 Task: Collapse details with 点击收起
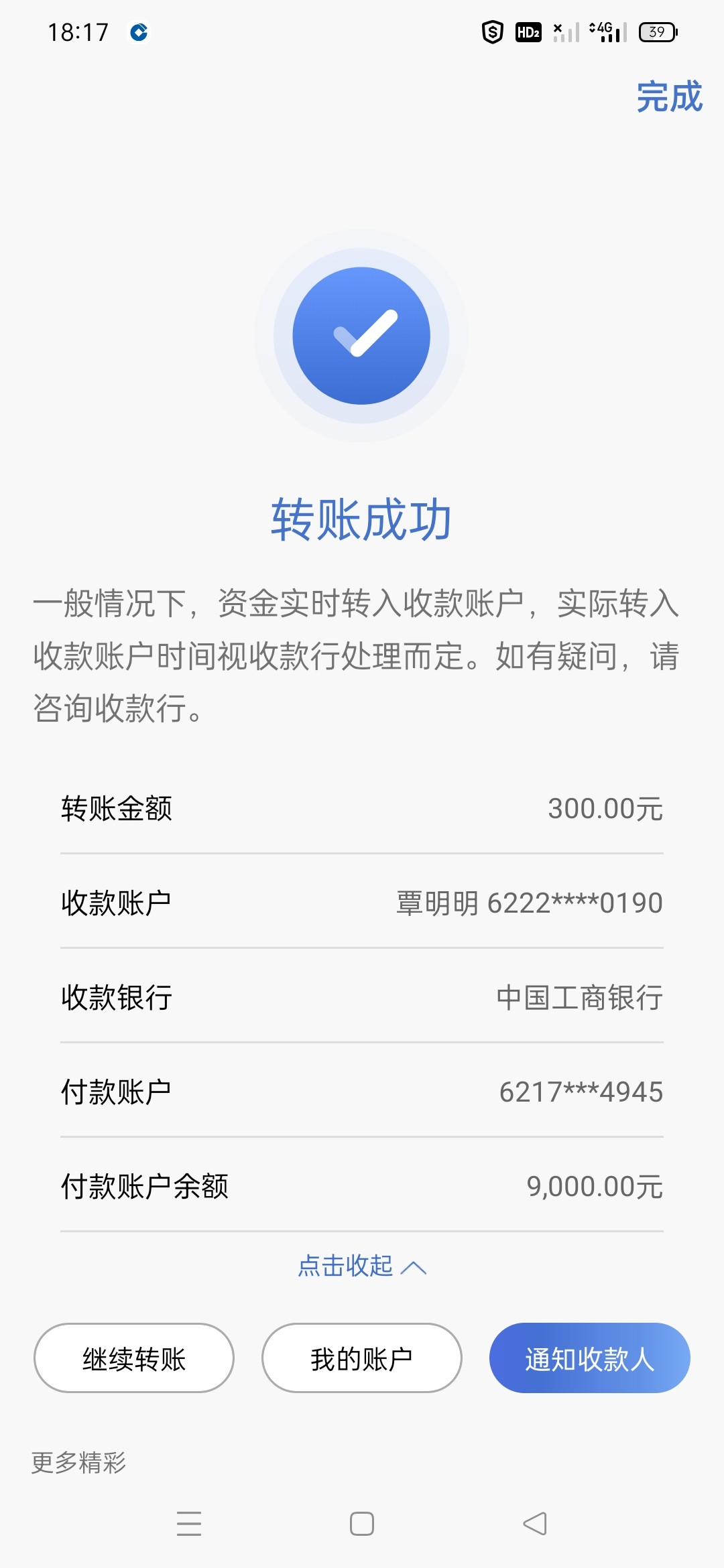click(361, 1266)
